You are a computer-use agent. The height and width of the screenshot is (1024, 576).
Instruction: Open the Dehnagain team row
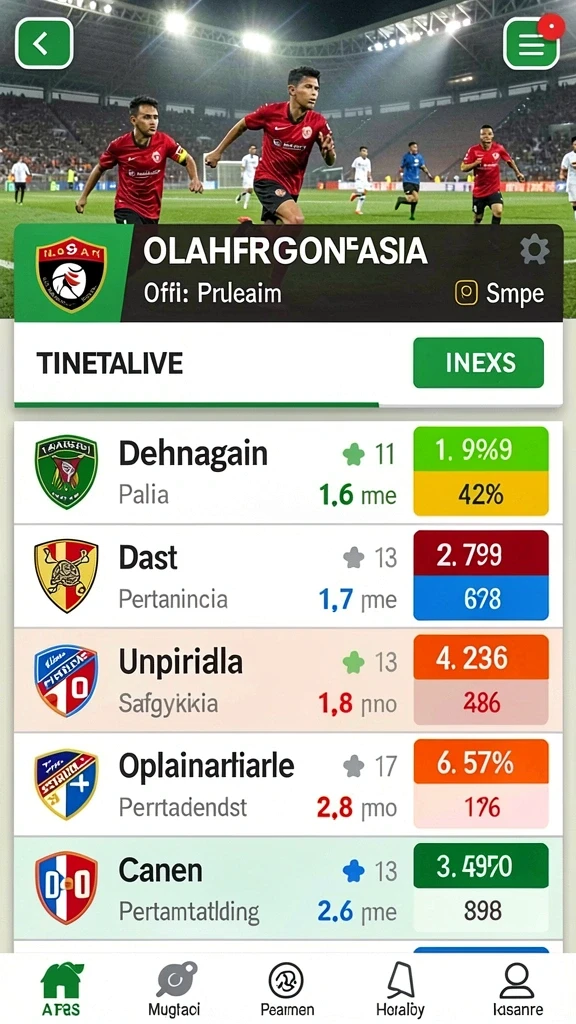[x=288, y=472]
